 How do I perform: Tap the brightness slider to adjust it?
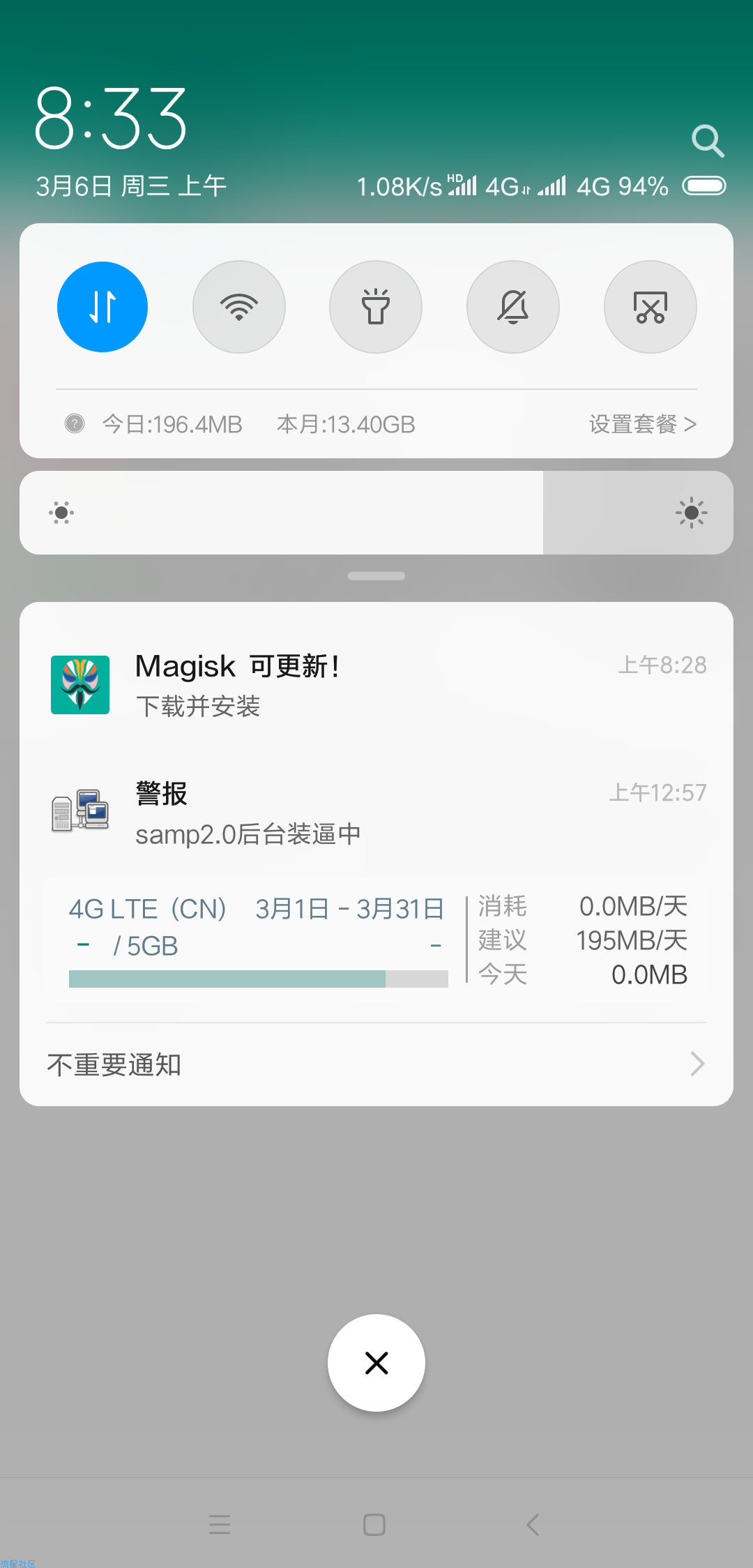click(376, 513)
